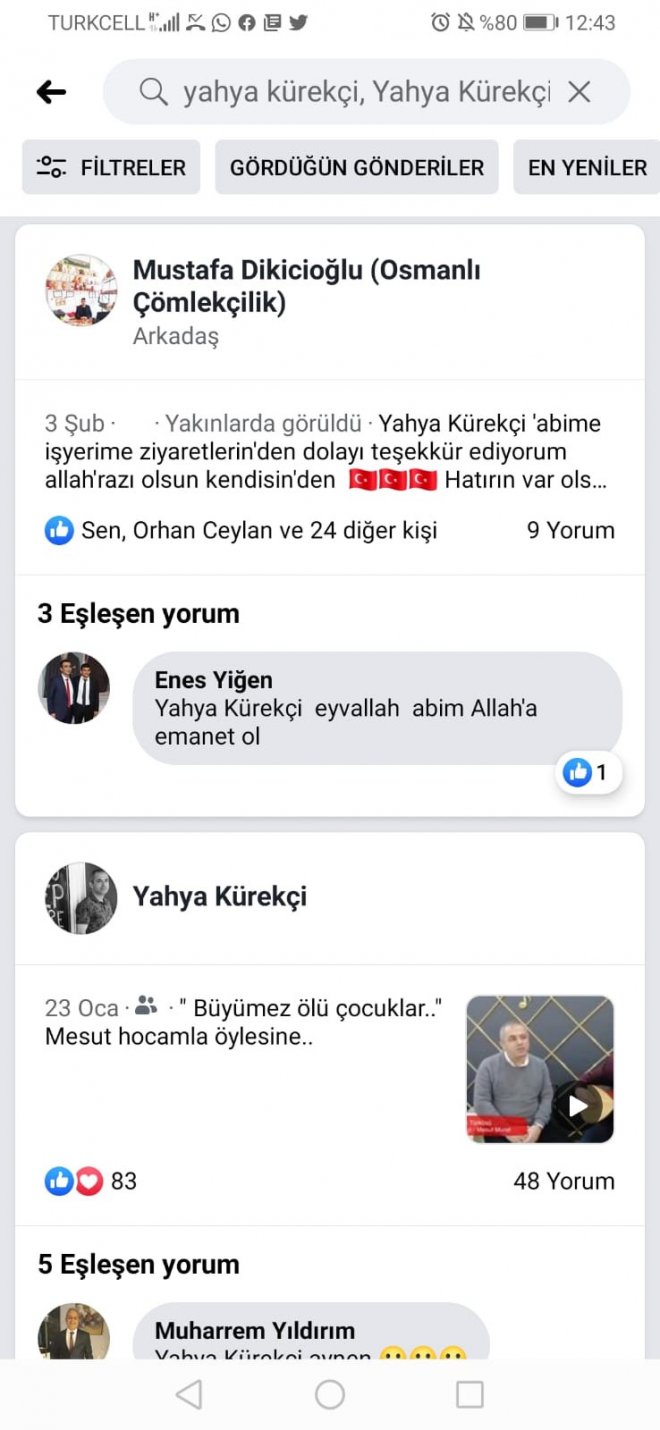View the 9 Yorum on Mustafa's post
Image resolution: width=660 pixels, height=1430 pixels.
click(x=570, y=530)
